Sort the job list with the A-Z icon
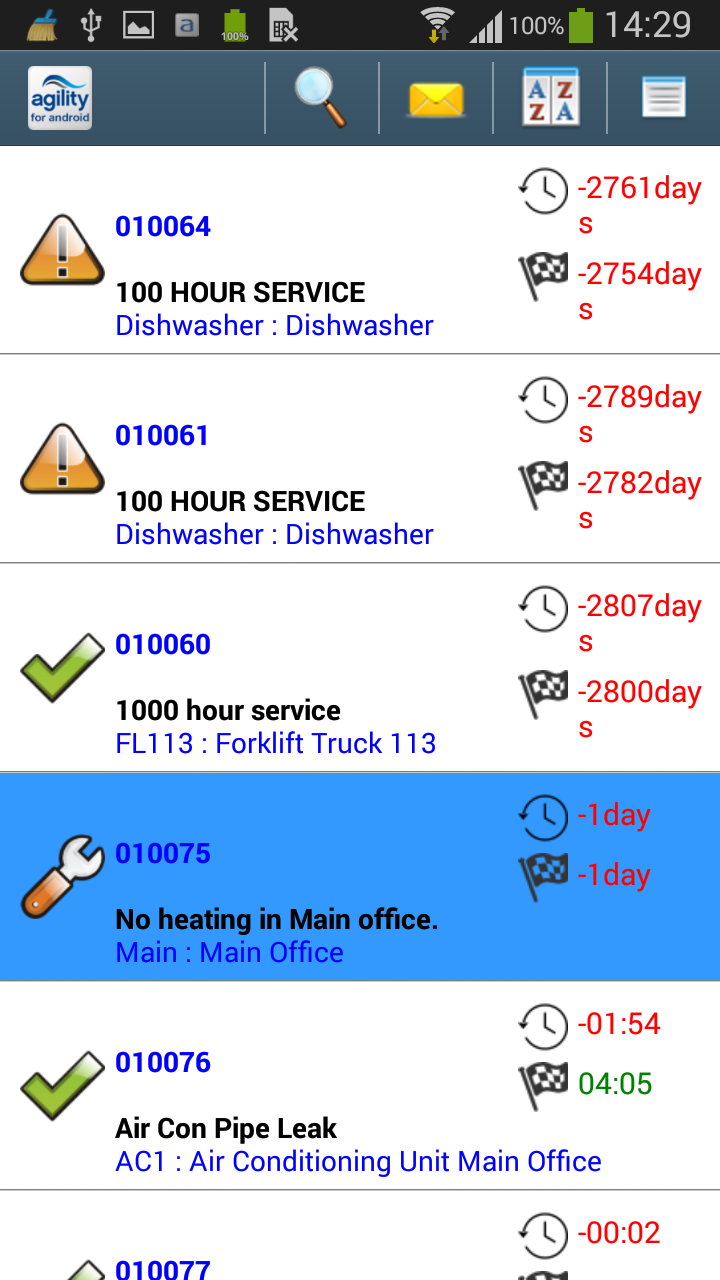The width and height of the screenshot is (720, 1280). coord(550,98)
